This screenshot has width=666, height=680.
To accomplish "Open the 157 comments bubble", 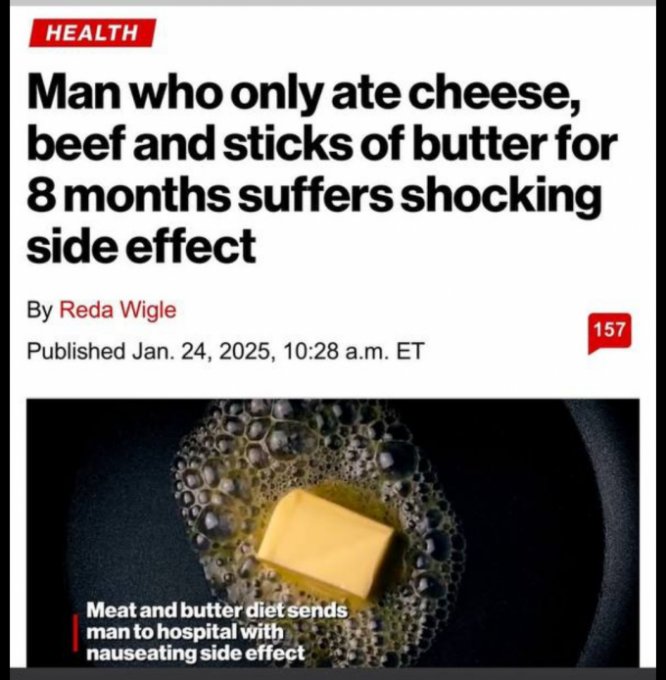I will 610,332.
